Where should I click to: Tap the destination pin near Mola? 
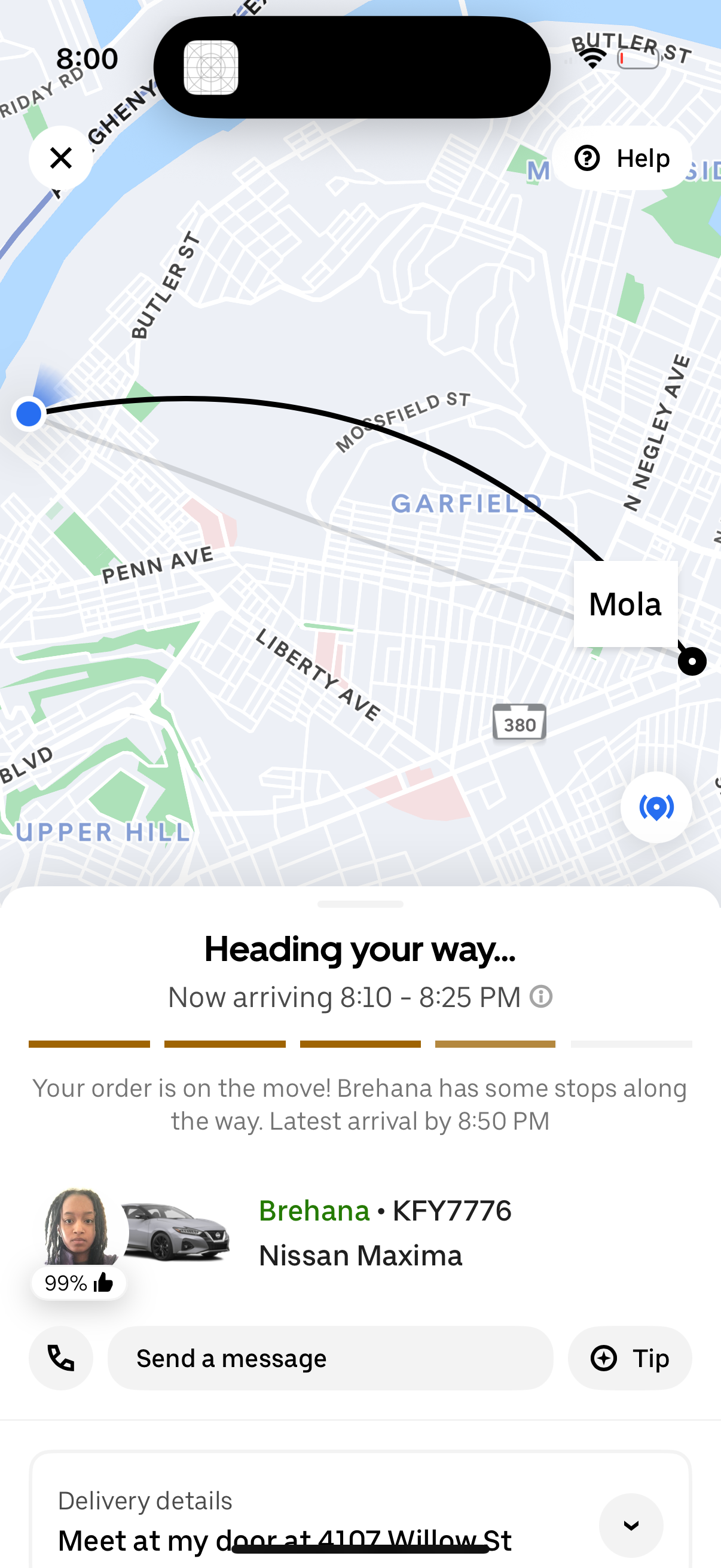point(692,661)
